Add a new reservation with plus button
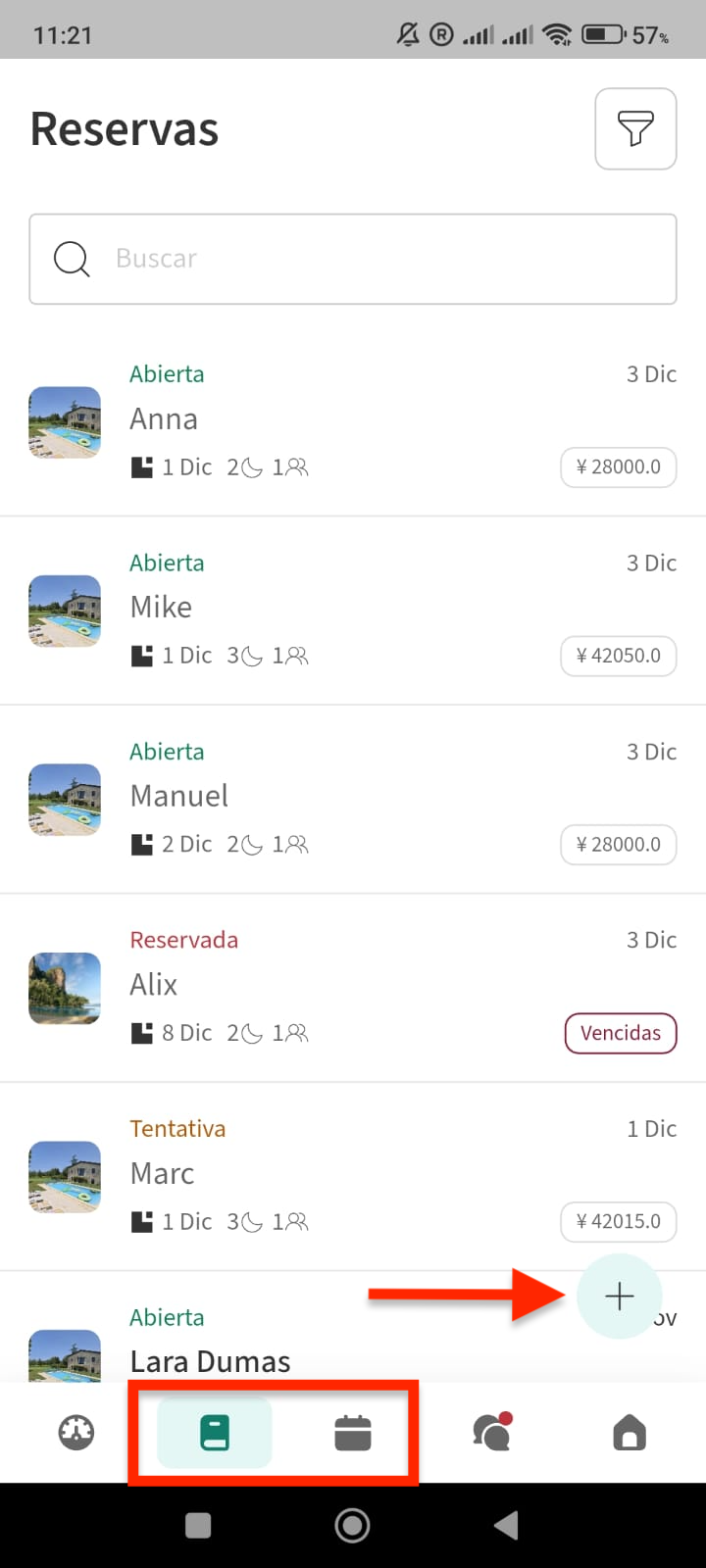Screen dimensions: 706x1568 620,1297
